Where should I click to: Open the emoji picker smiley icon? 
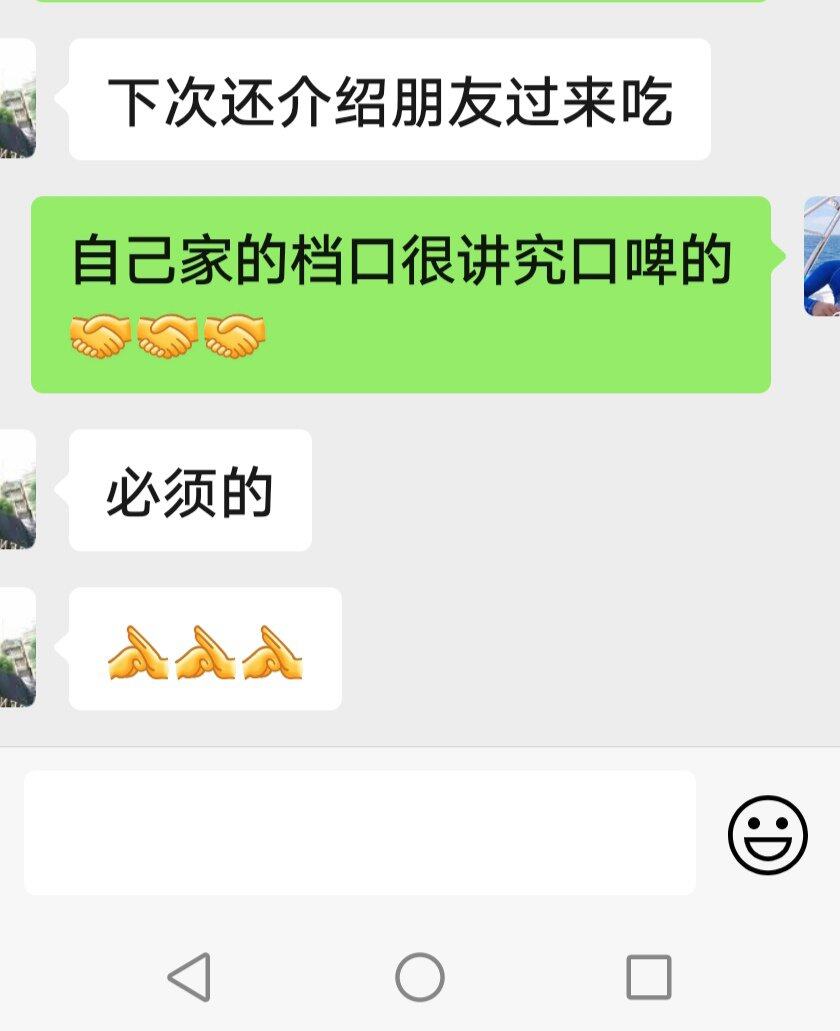coord(767,835)
